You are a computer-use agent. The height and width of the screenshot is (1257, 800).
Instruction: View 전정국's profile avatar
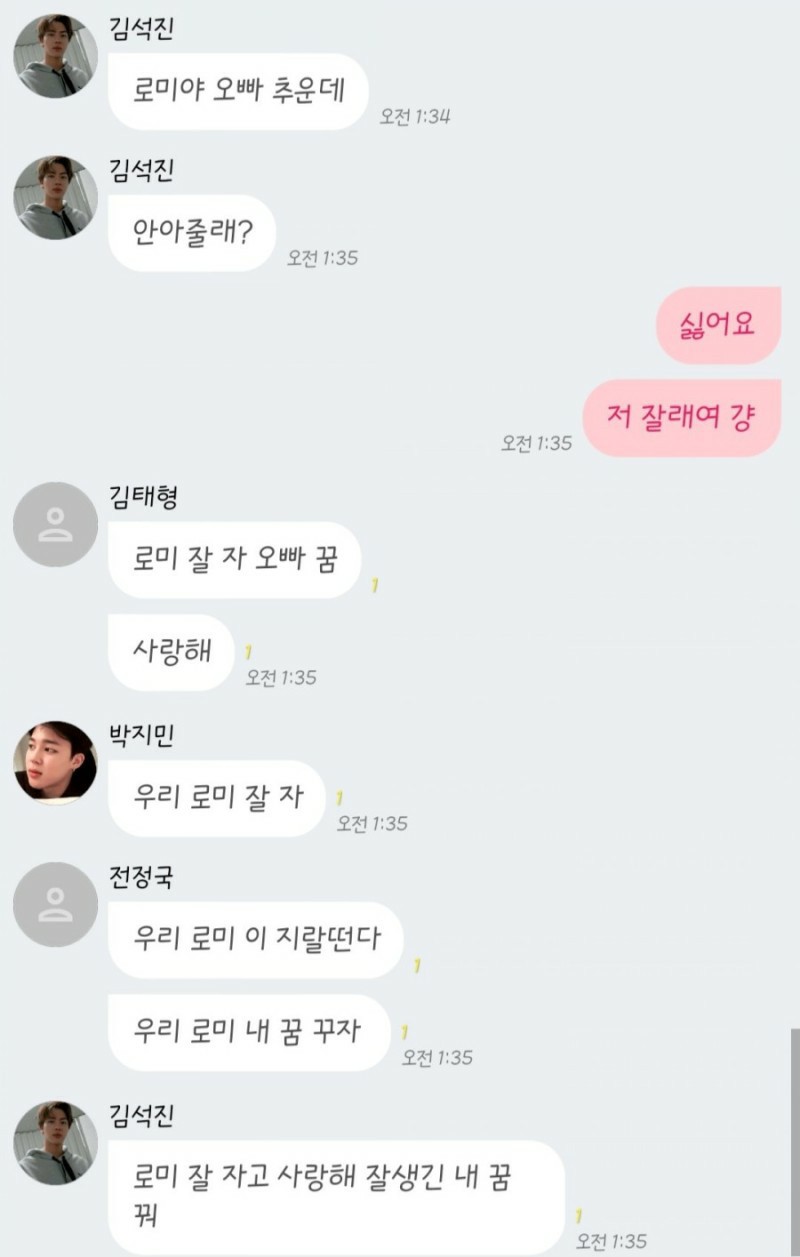pos(55,904)
